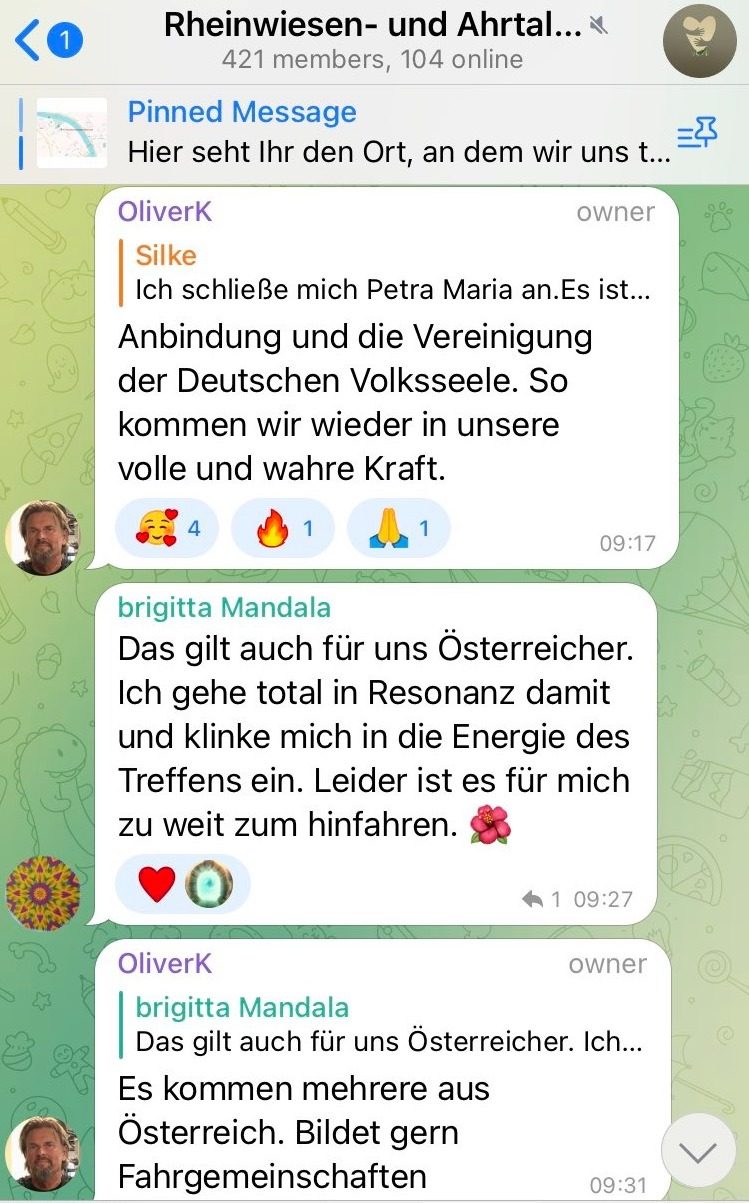Open brigitta Mandala's mandala avatar

(x=42, y=893)
